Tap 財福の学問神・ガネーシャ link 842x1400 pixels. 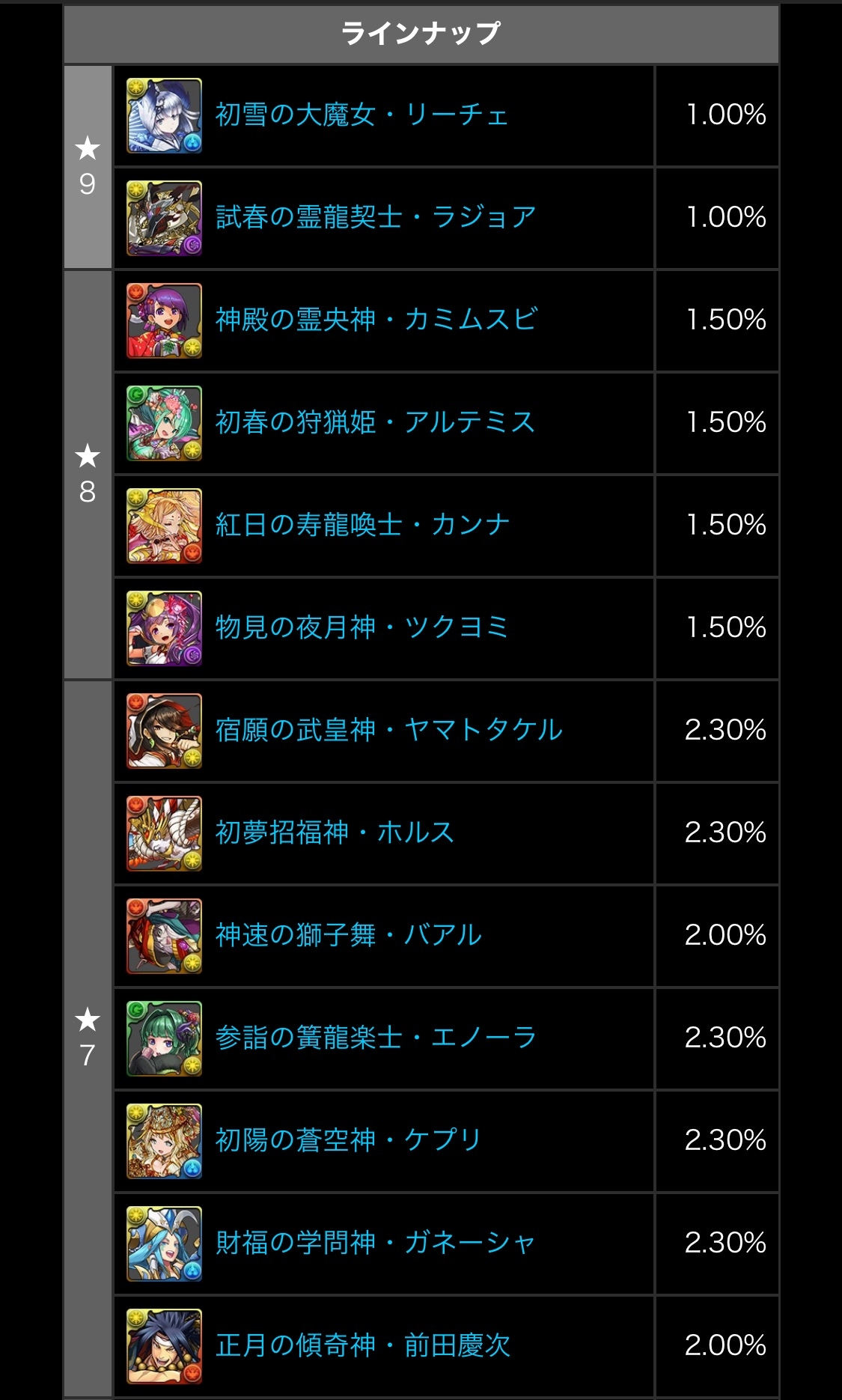(x=376, y=1244)
